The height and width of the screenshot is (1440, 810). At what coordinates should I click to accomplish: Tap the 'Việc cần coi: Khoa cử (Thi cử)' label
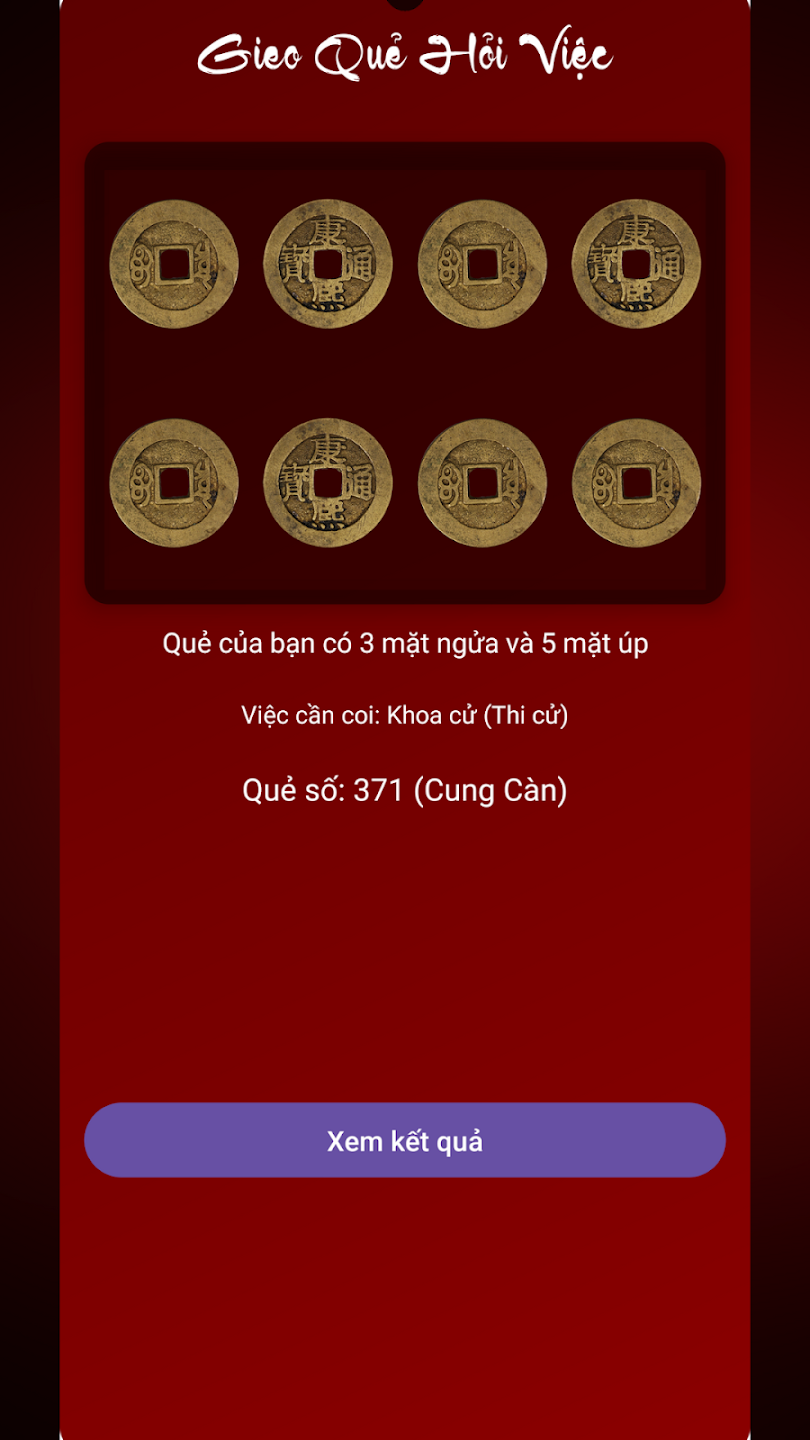click(405, 715)
